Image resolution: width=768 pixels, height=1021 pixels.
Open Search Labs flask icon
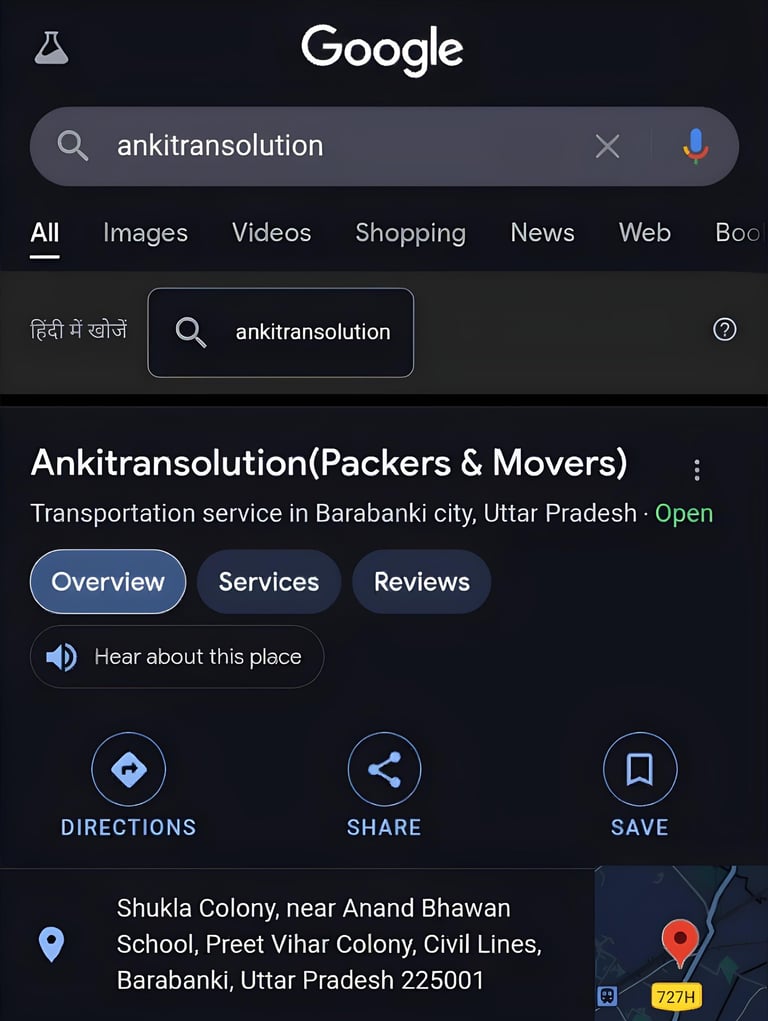point(51,47)
